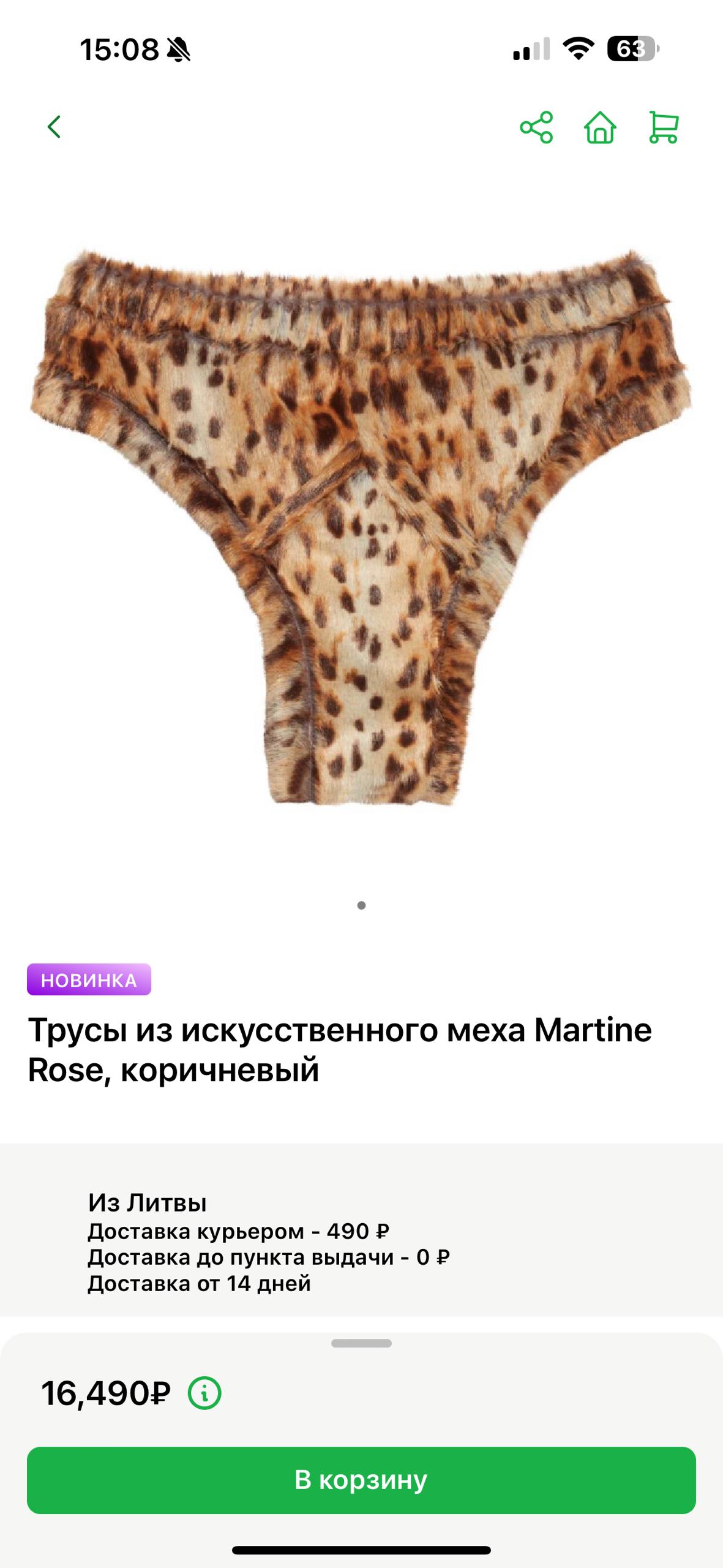Share this product
Viewport: 723px width, 1568px height.
pos(536,127)
